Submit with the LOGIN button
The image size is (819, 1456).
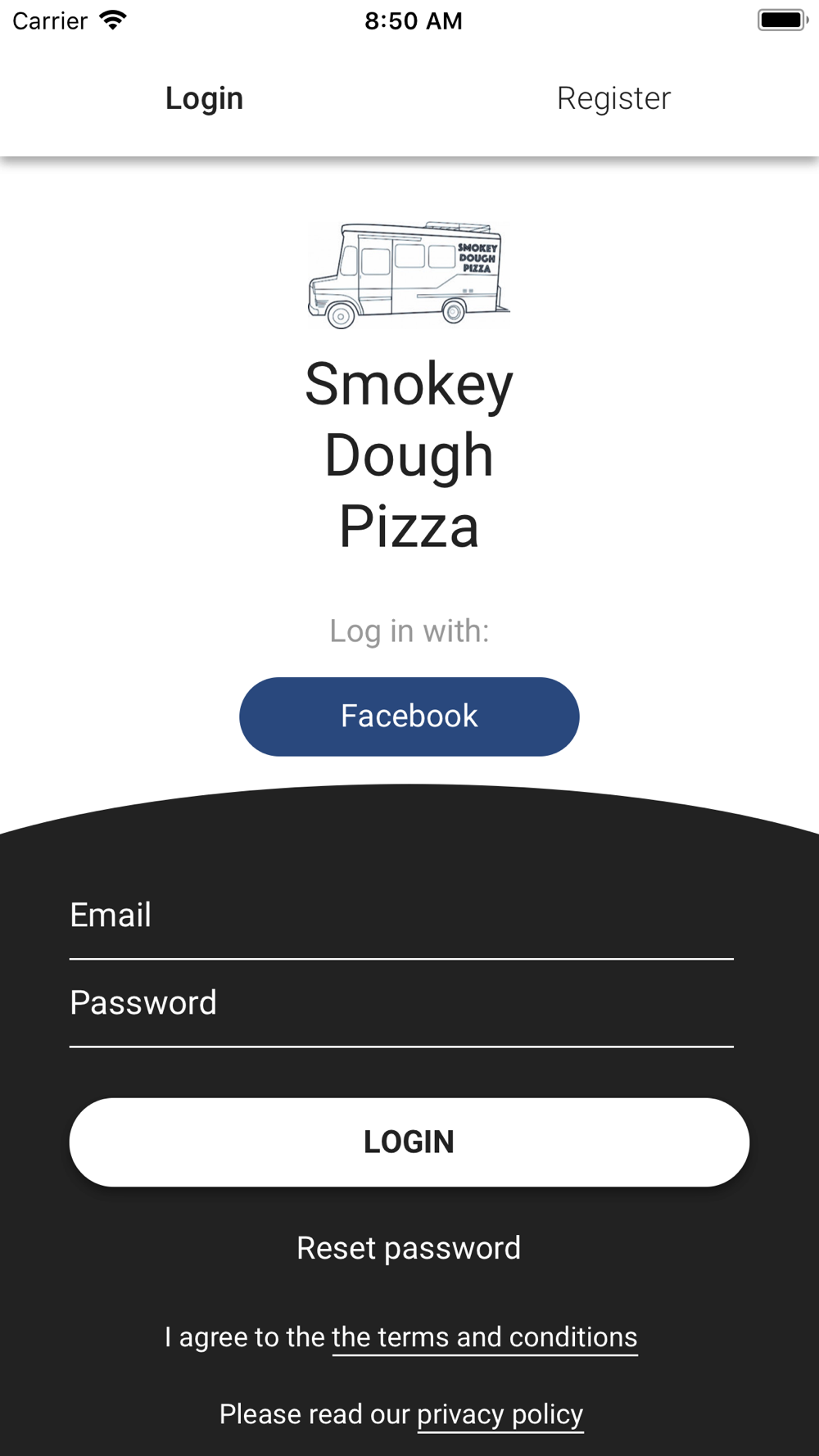tap(409, 1142)
